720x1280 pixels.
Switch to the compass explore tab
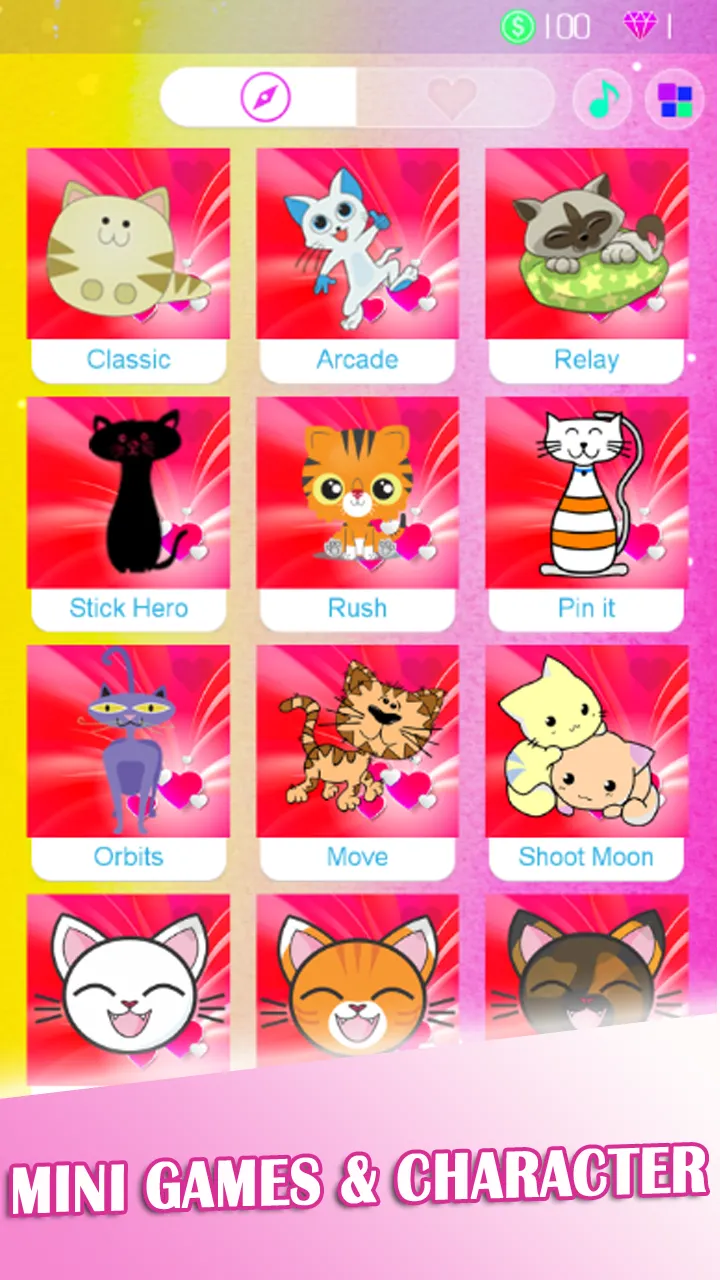(x=264, y=98)
